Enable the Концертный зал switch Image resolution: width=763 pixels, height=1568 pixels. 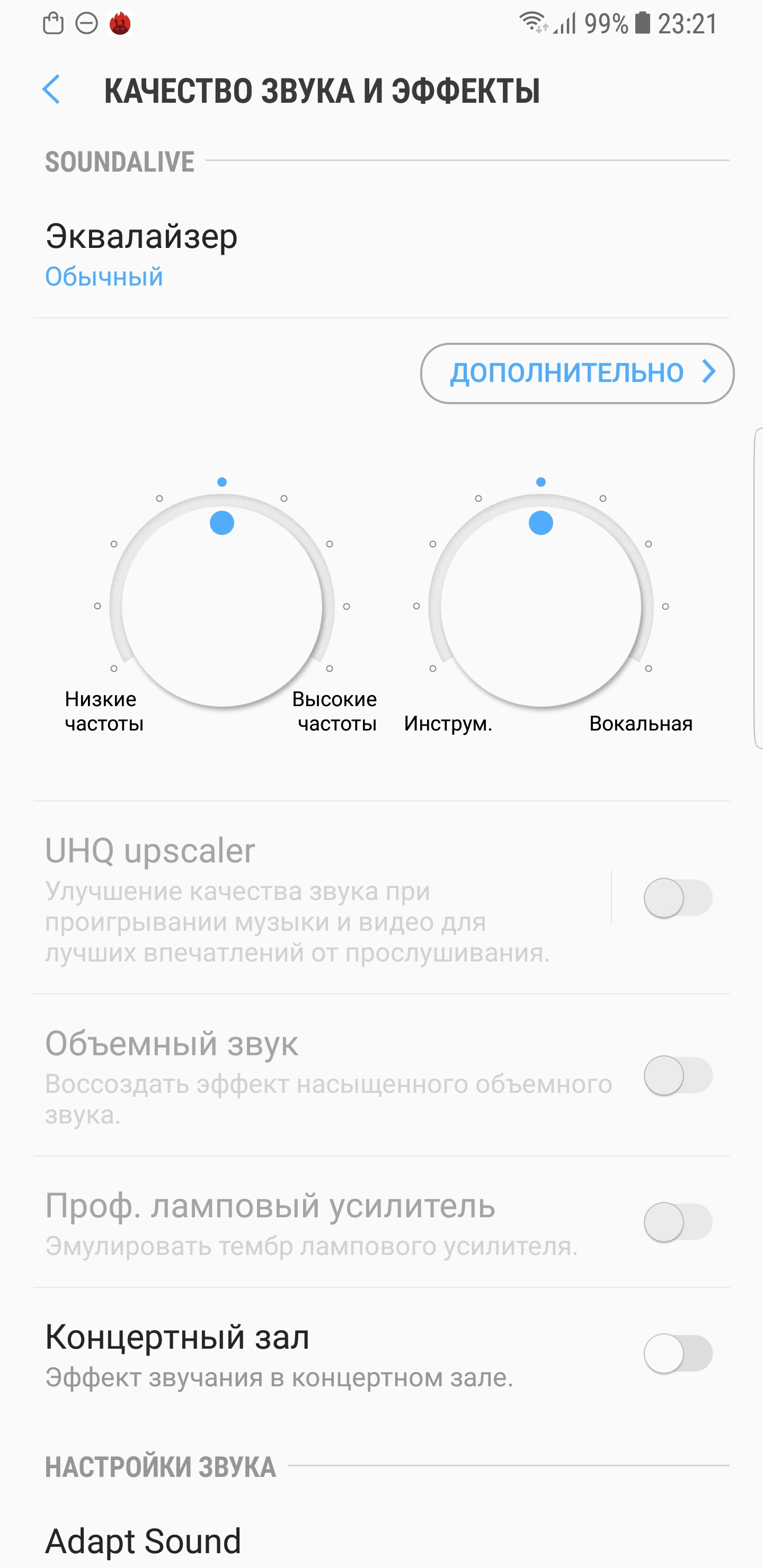tap(678, 1353)
